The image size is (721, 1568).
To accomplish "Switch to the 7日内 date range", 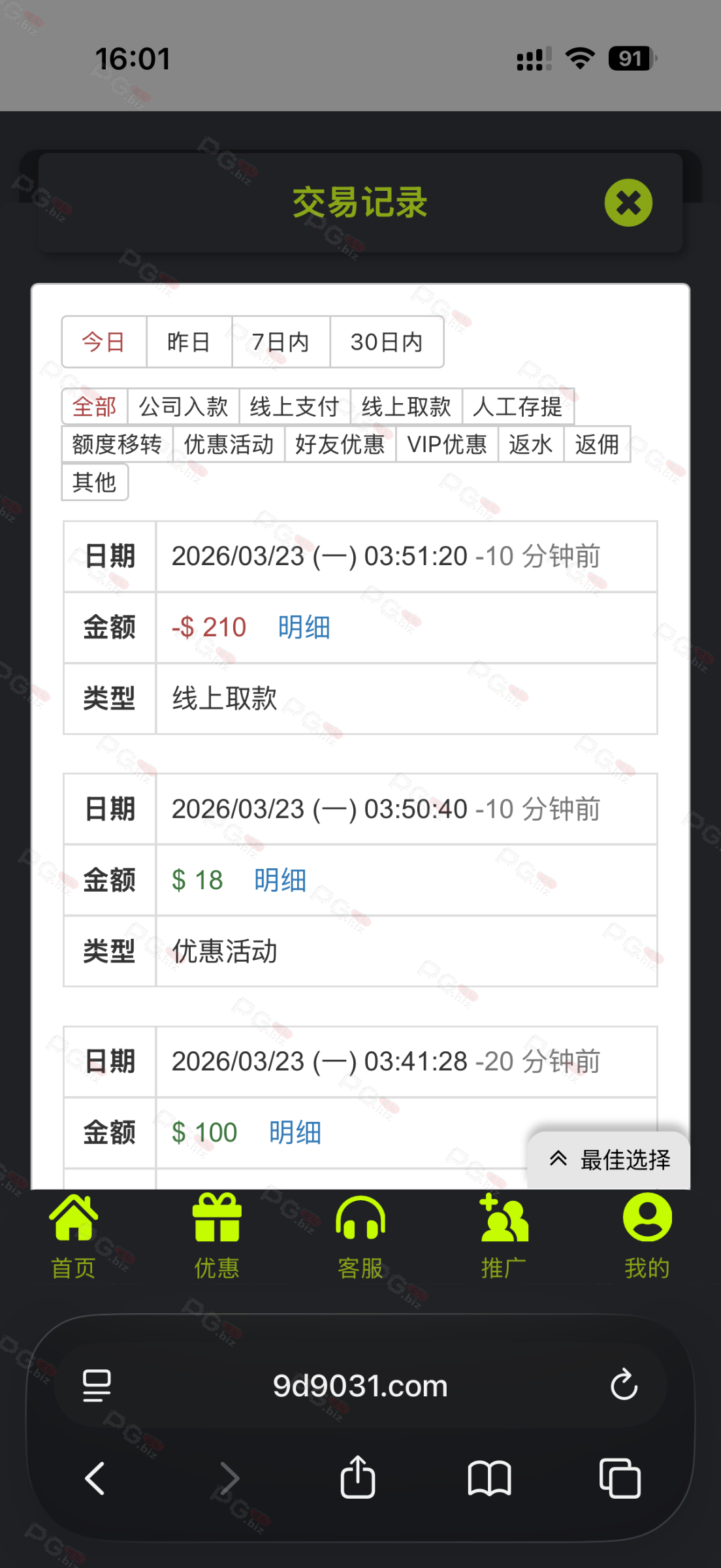I will click(x=281, y=342).
